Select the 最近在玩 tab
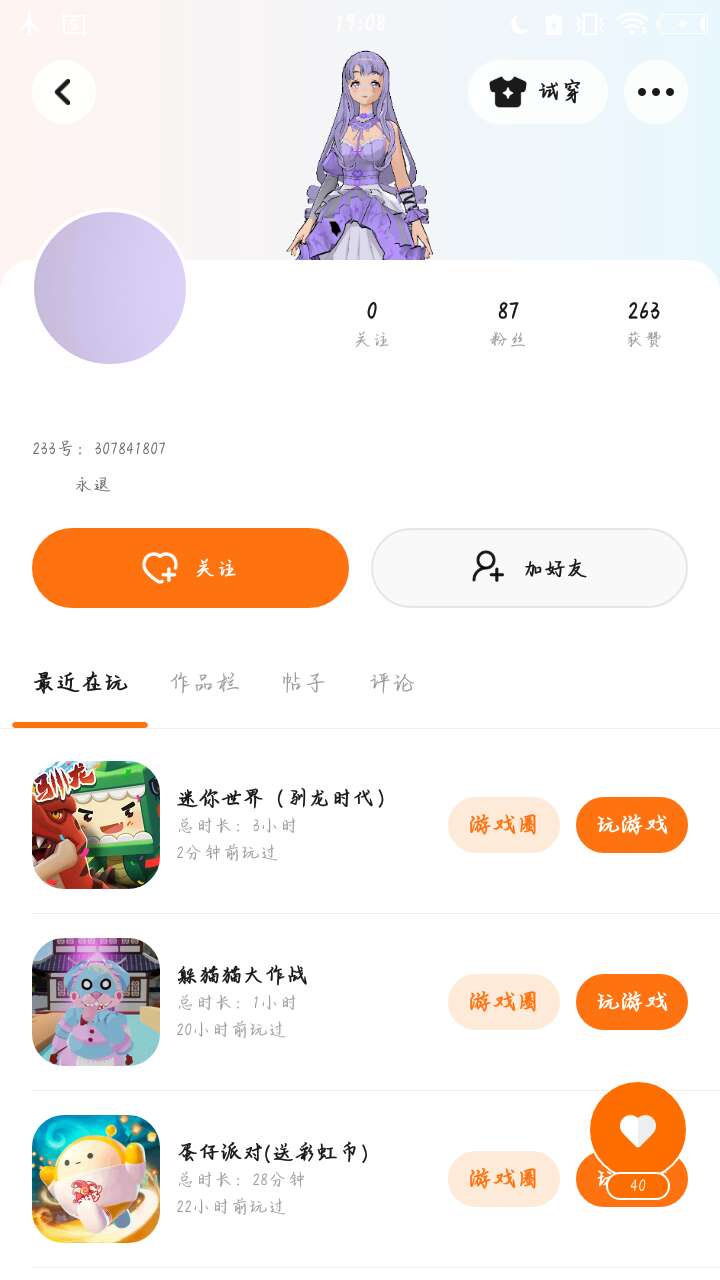The image size is (720, 1280). click(x=80, y=683)
